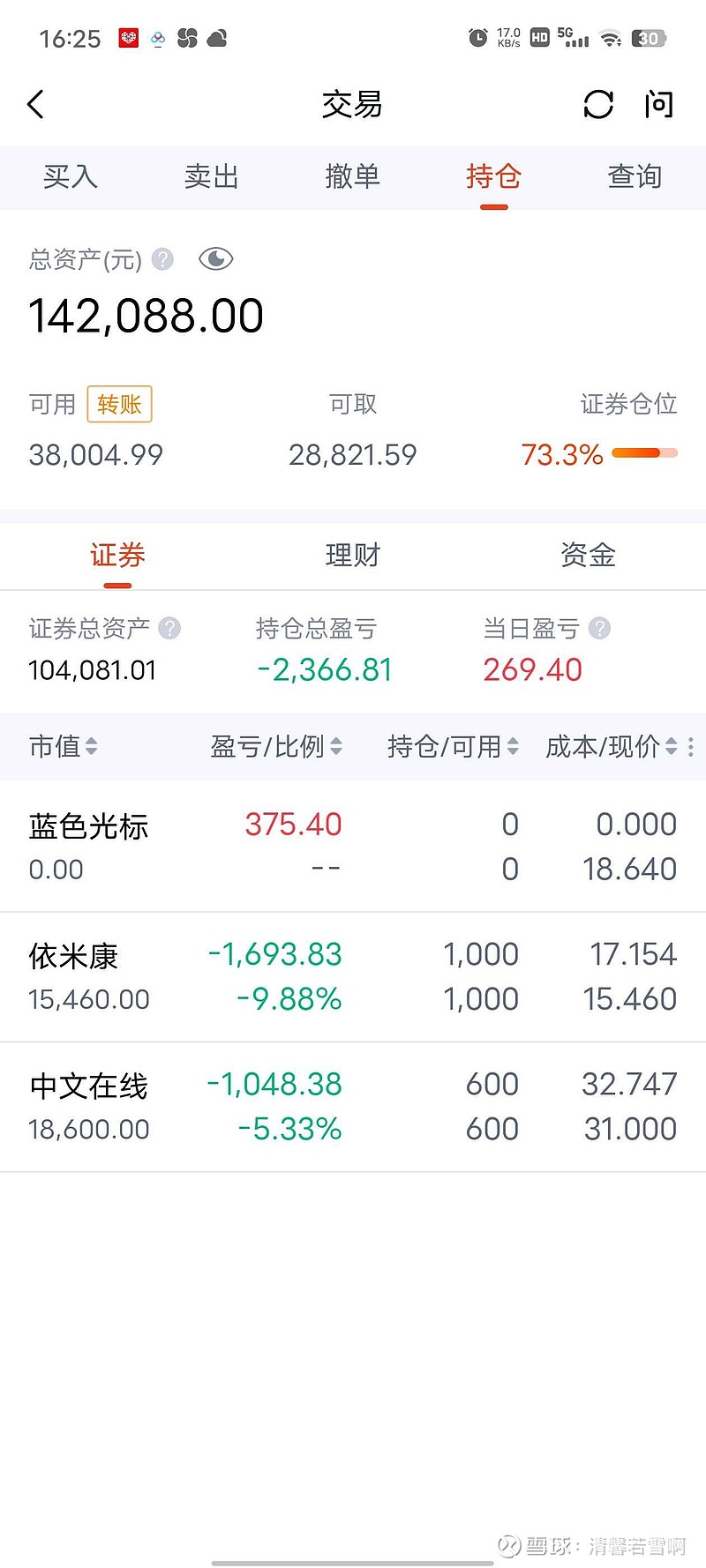Switch to the 卖出 tab
Viewport: 706px width, 1568px height.
pos(212,176)
